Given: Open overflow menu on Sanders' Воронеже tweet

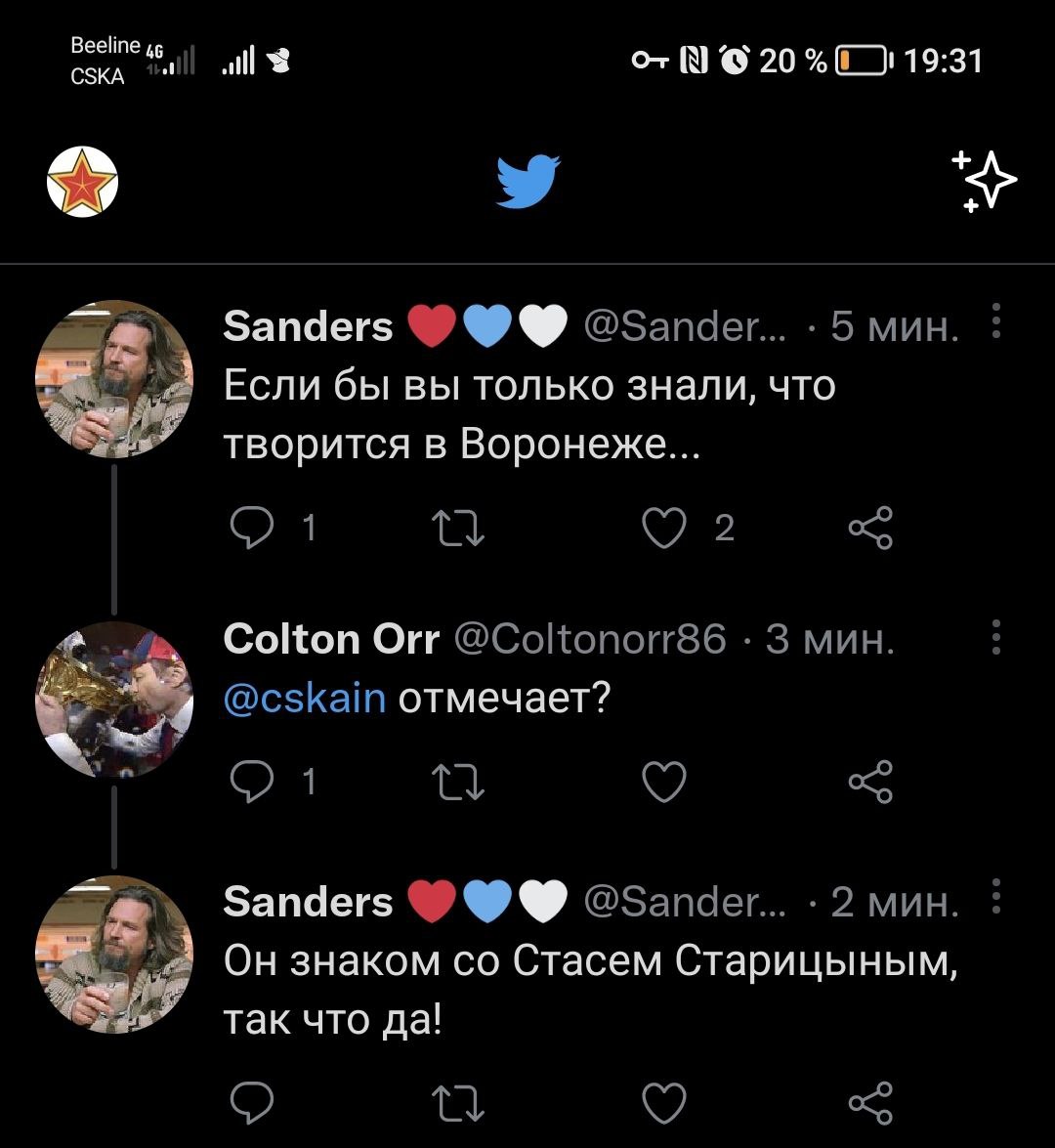Looking at the screenshot, I should coord(995,320).
